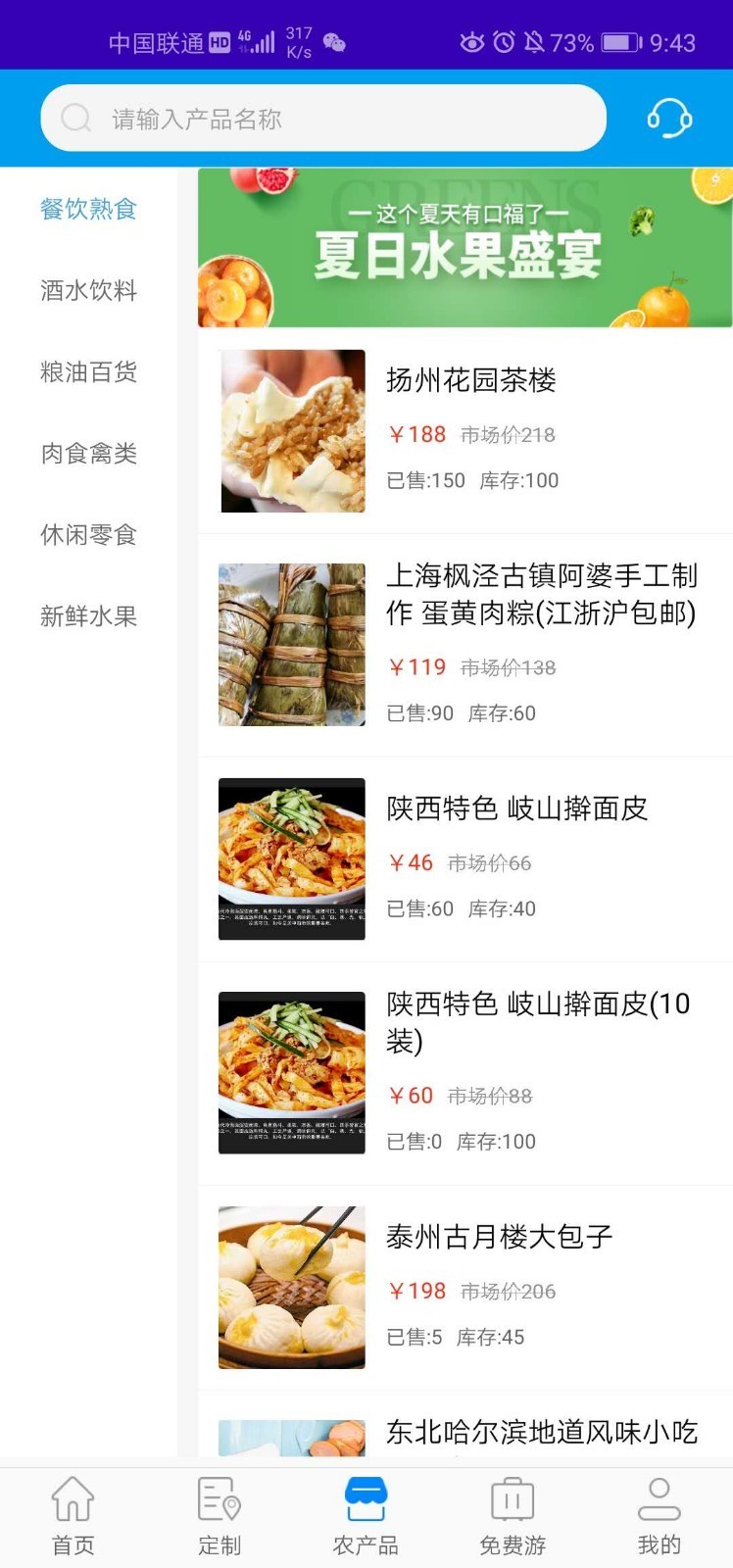733x1568 pixels.
Task: Switch to the 酒水饮料 category
Action: [89, 290]
